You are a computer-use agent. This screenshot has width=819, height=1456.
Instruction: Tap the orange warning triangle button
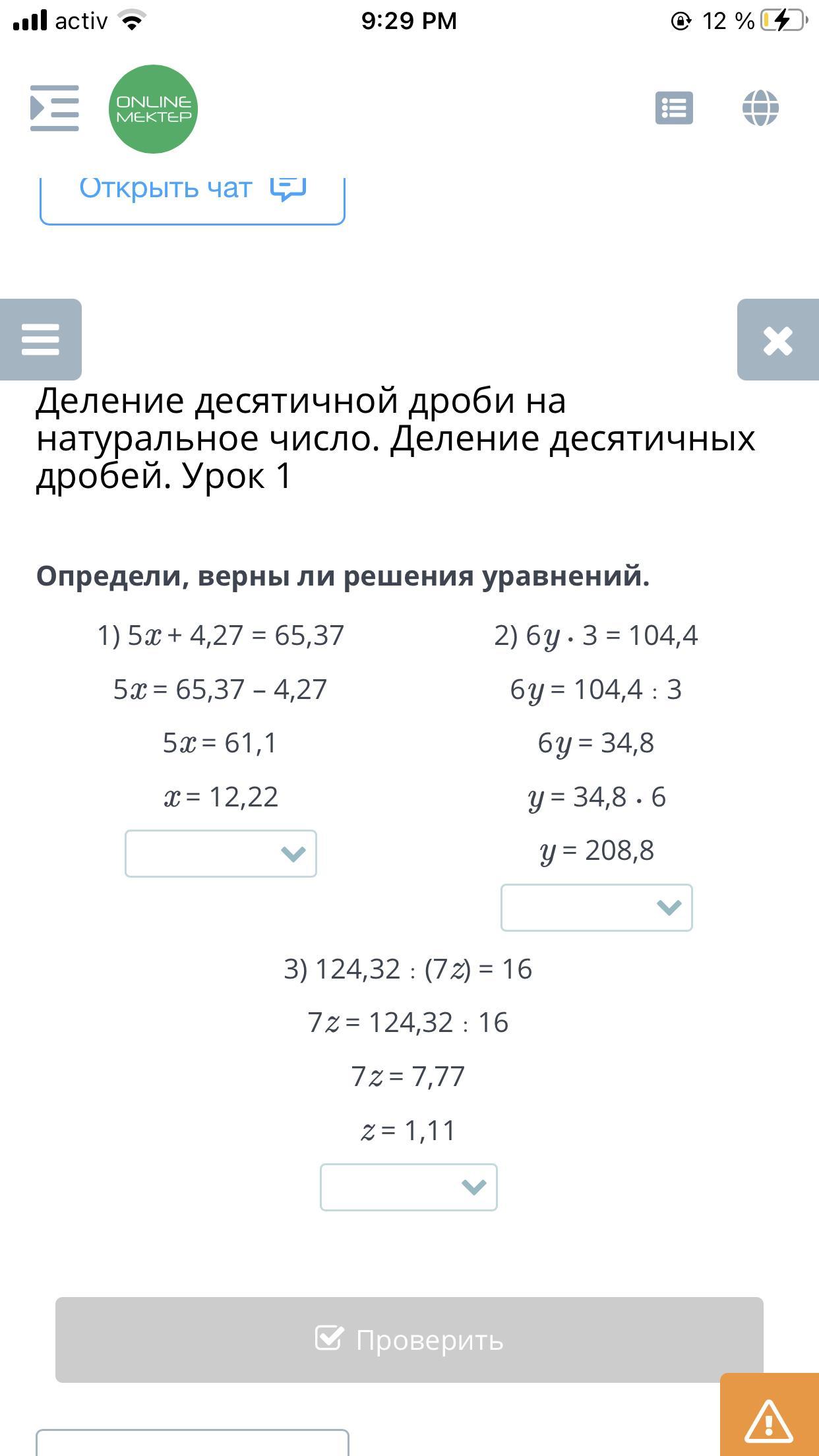tap(770, 1414)
